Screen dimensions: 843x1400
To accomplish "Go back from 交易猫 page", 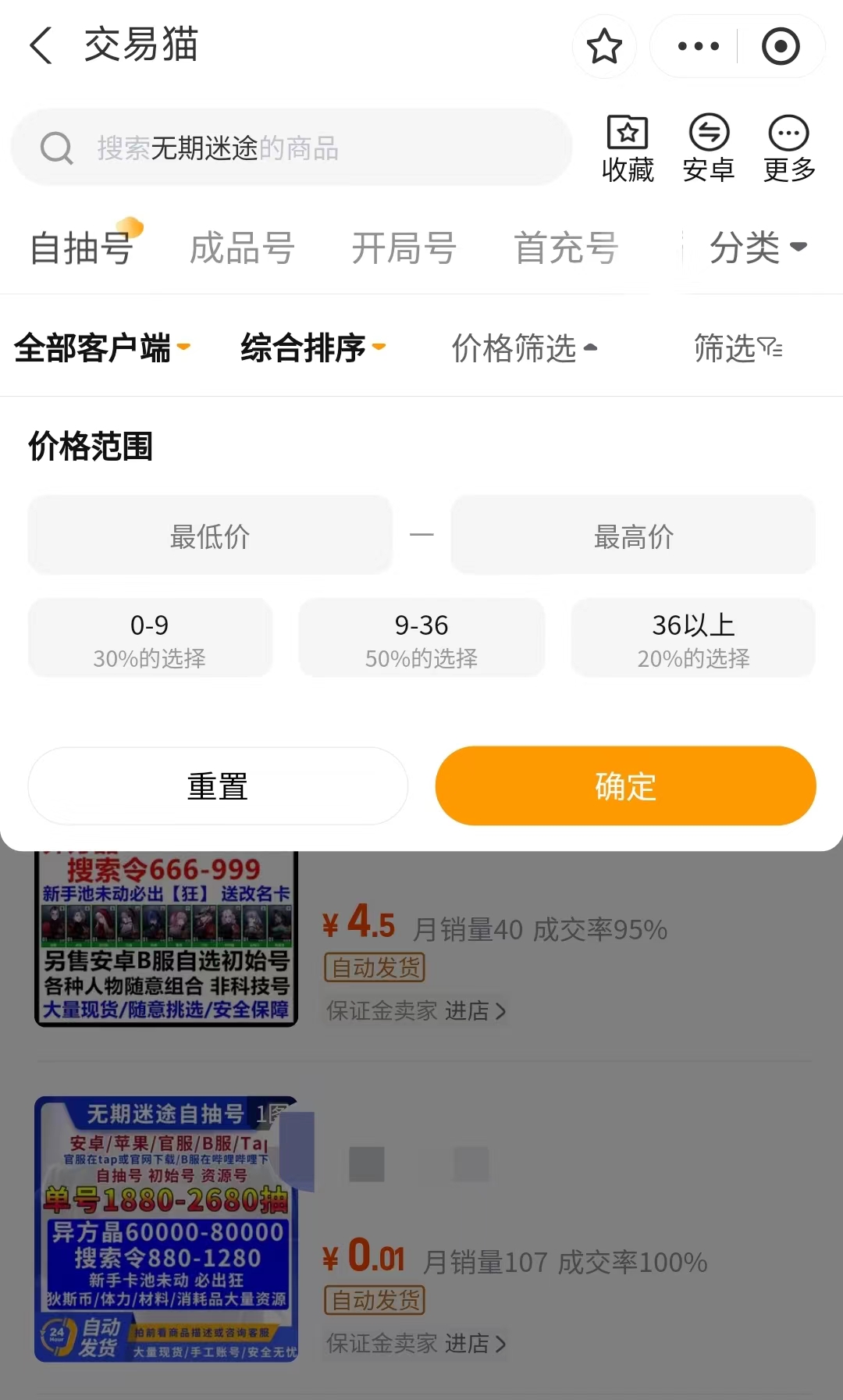I will click(x=41, y=45).
